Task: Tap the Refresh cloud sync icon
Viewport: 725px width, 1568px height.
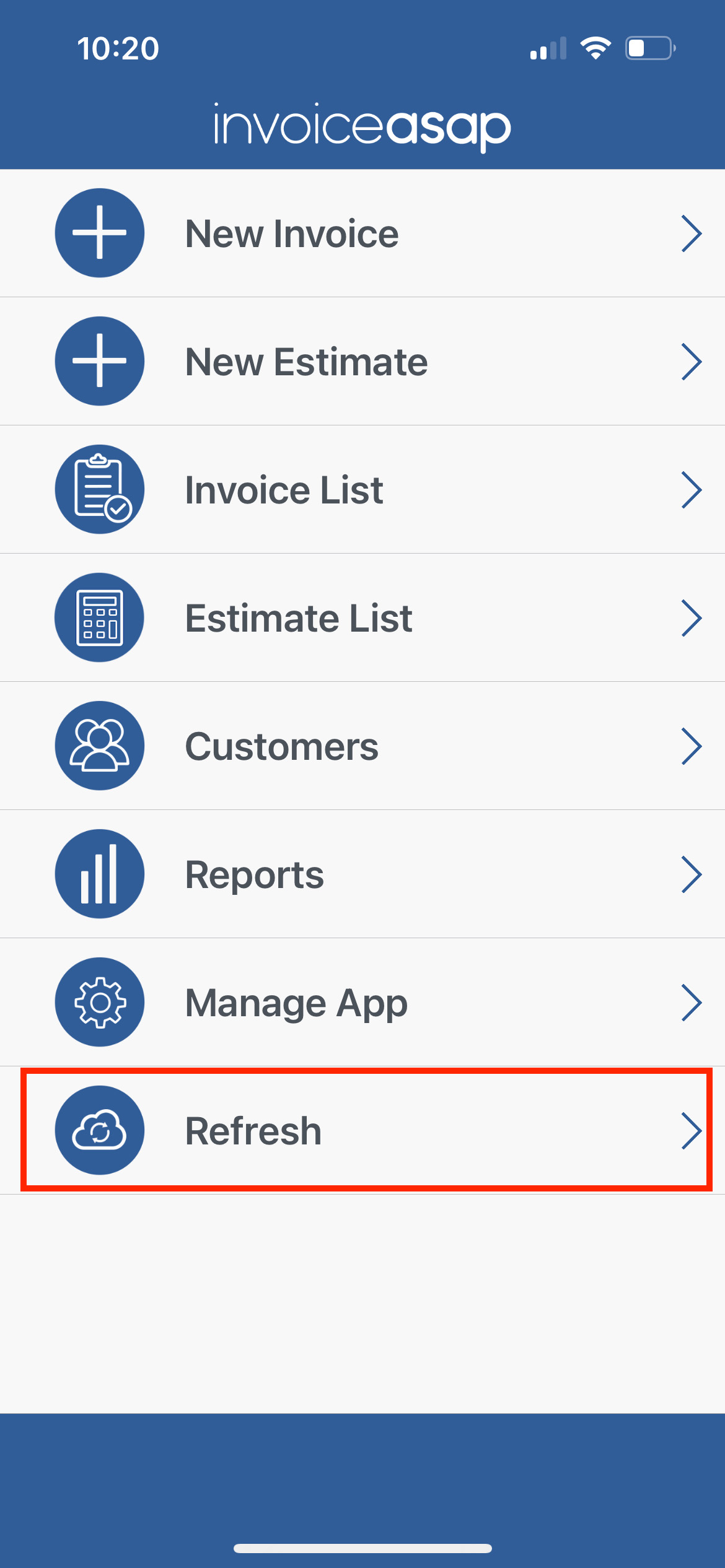Action: pyautogui.click(x=99, y=1130)
